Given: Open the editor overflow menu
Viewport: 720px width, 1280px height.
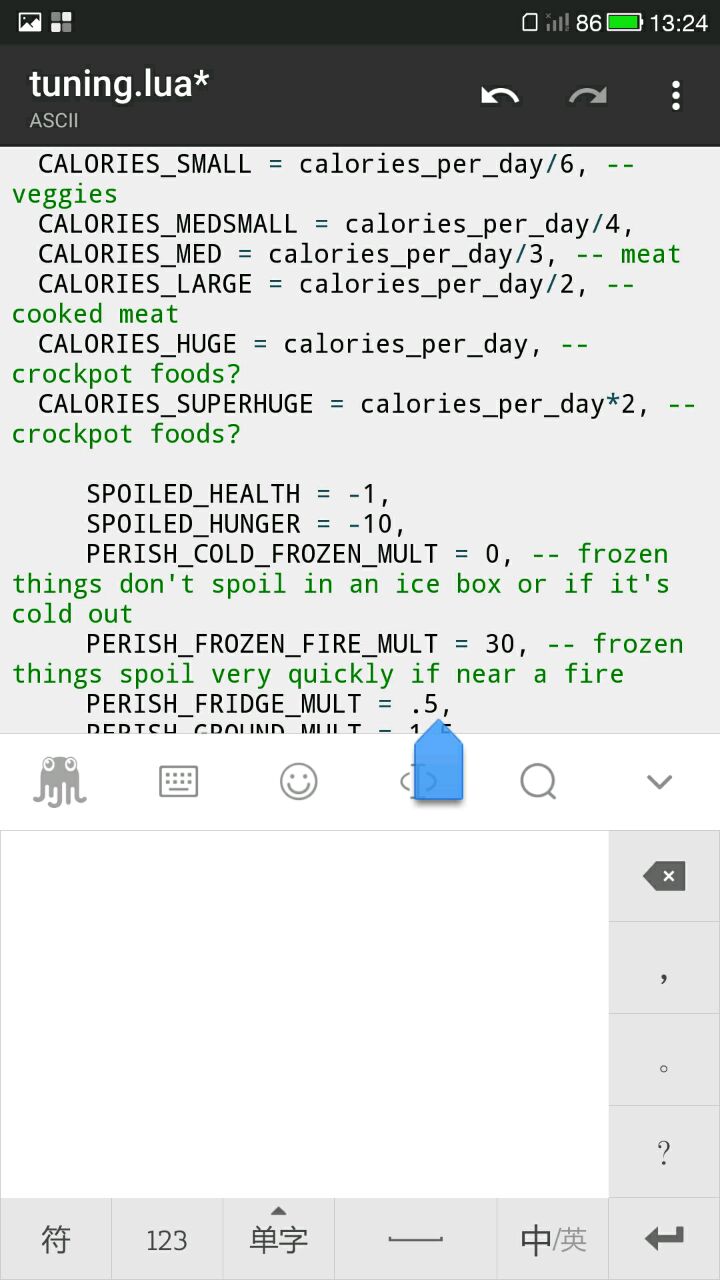Looking at the screenshot, I should (676, 96).
